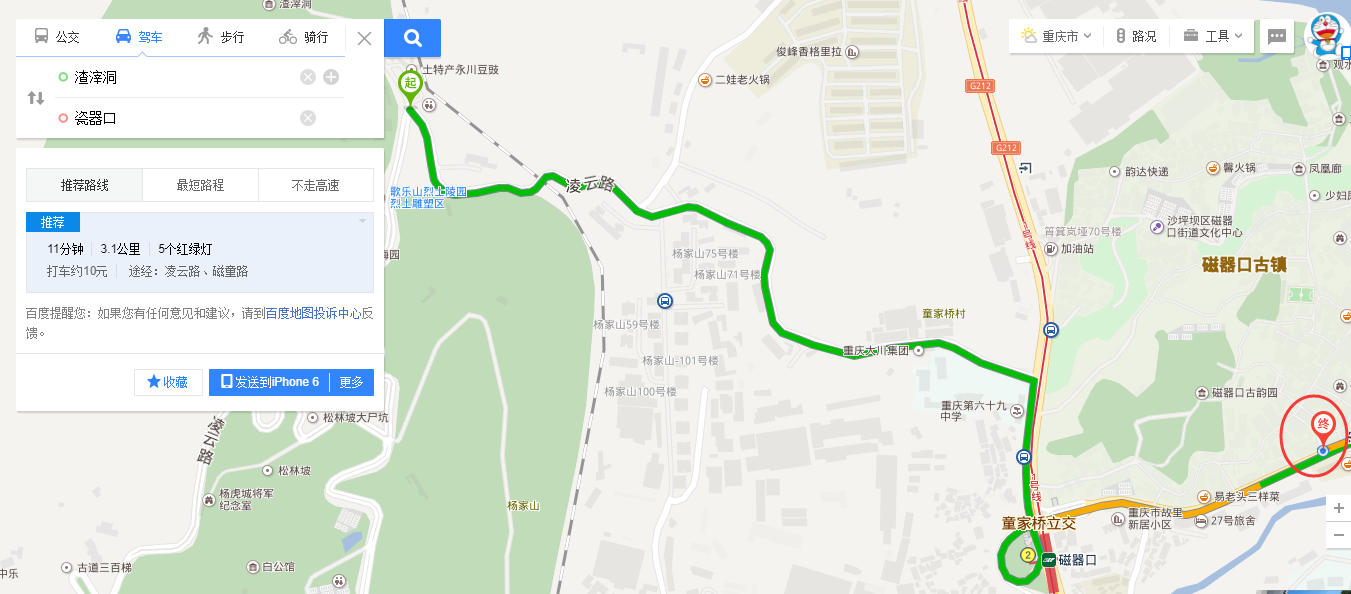The height and width of the screenshot is (594, 1351).
Task: Add a waypoint with plus icon
Action: [331, 77]
